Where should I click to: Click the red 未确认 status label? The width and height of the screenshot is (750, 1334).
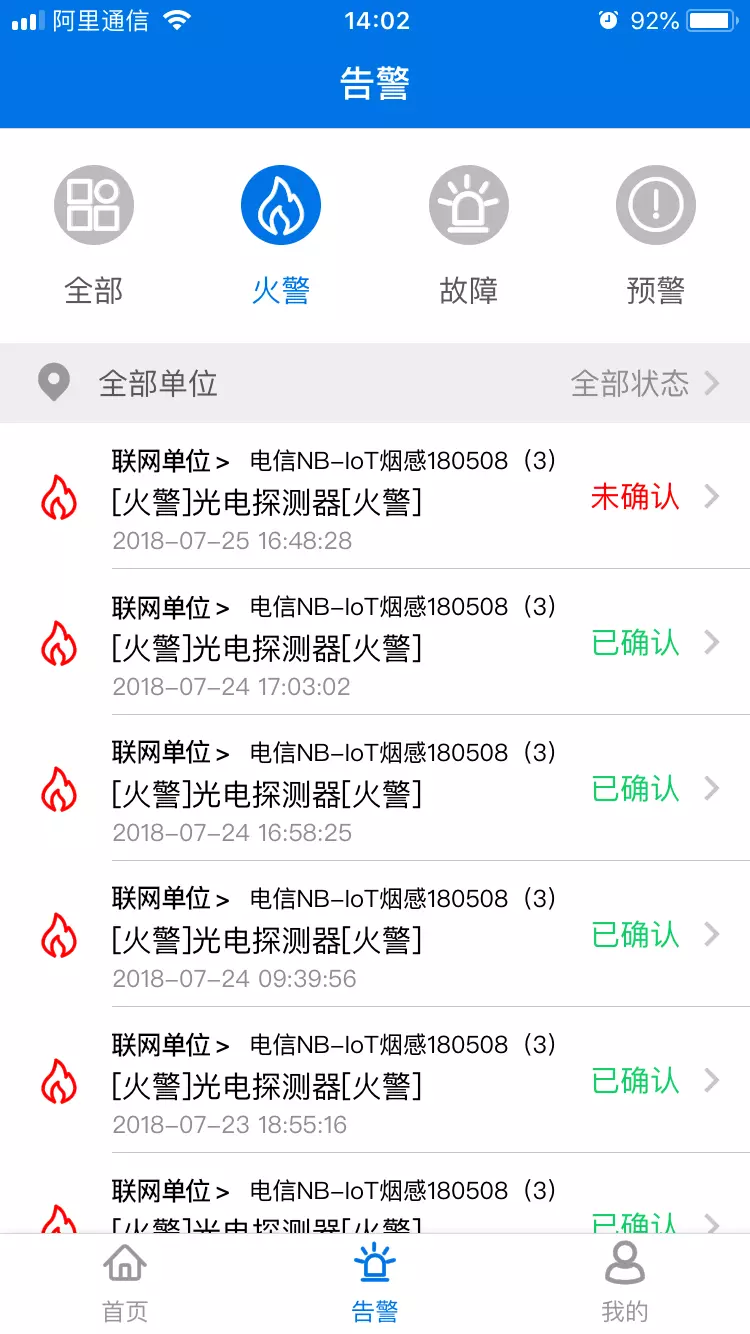635,497
